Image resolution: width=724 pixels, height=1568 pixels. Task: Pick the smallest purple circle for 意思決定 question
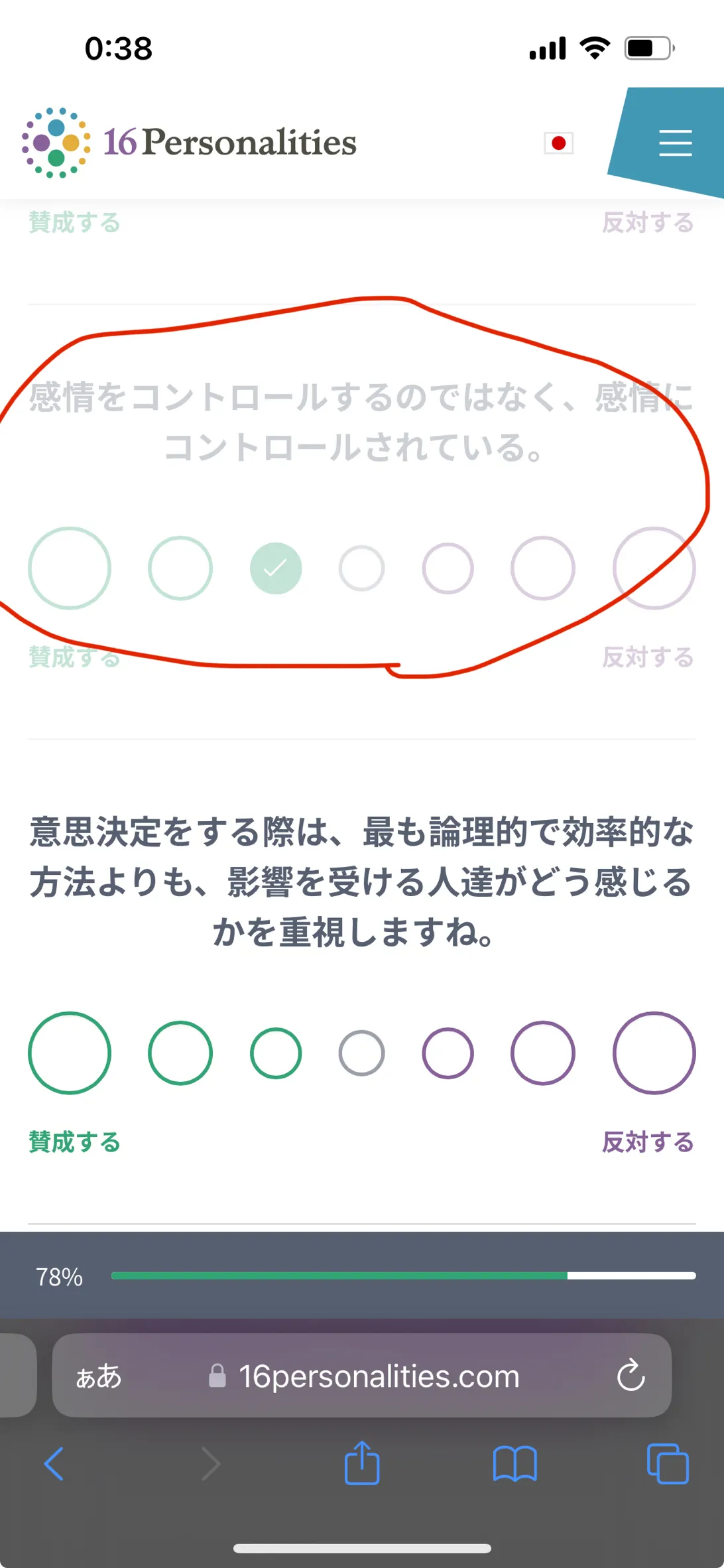pyautogui.click(x=448, y=1053)
